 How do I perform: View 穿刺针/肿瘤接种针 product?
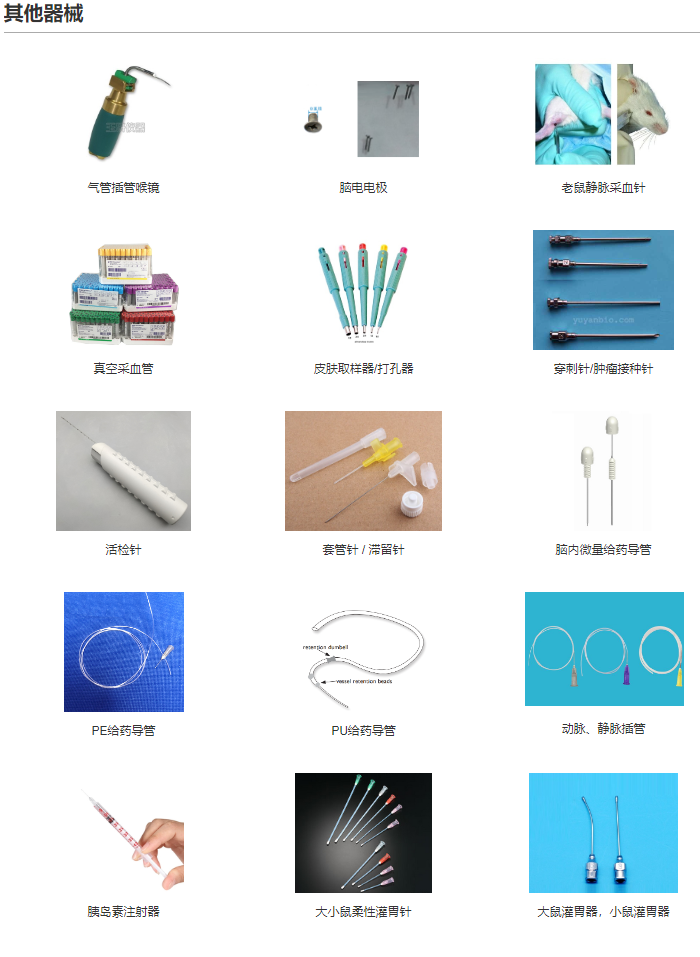603,290
